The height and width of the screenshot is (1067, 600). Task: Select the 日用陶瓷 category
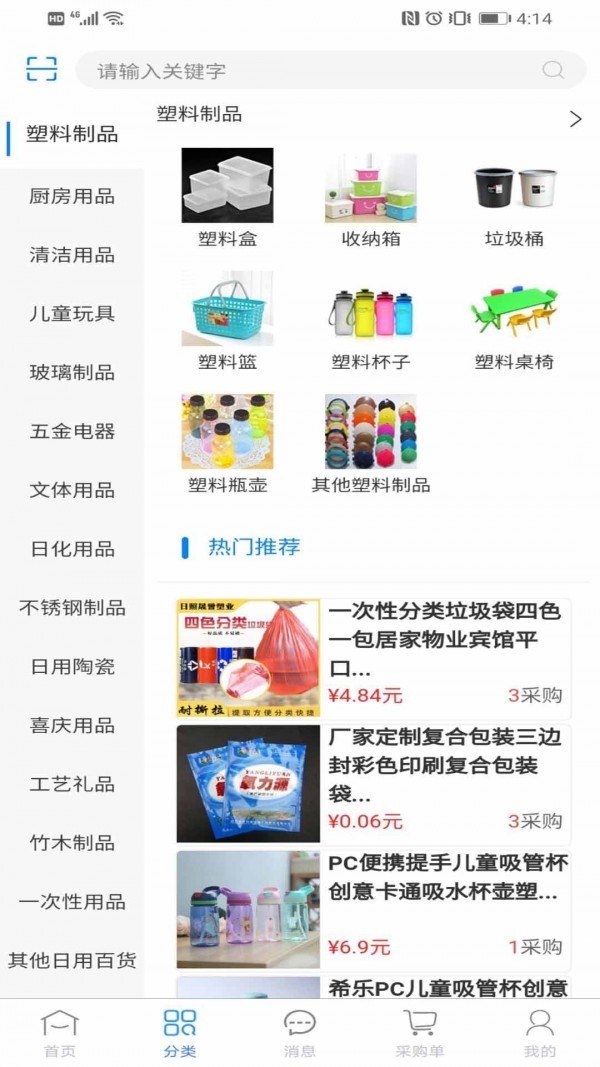(72, 667)
